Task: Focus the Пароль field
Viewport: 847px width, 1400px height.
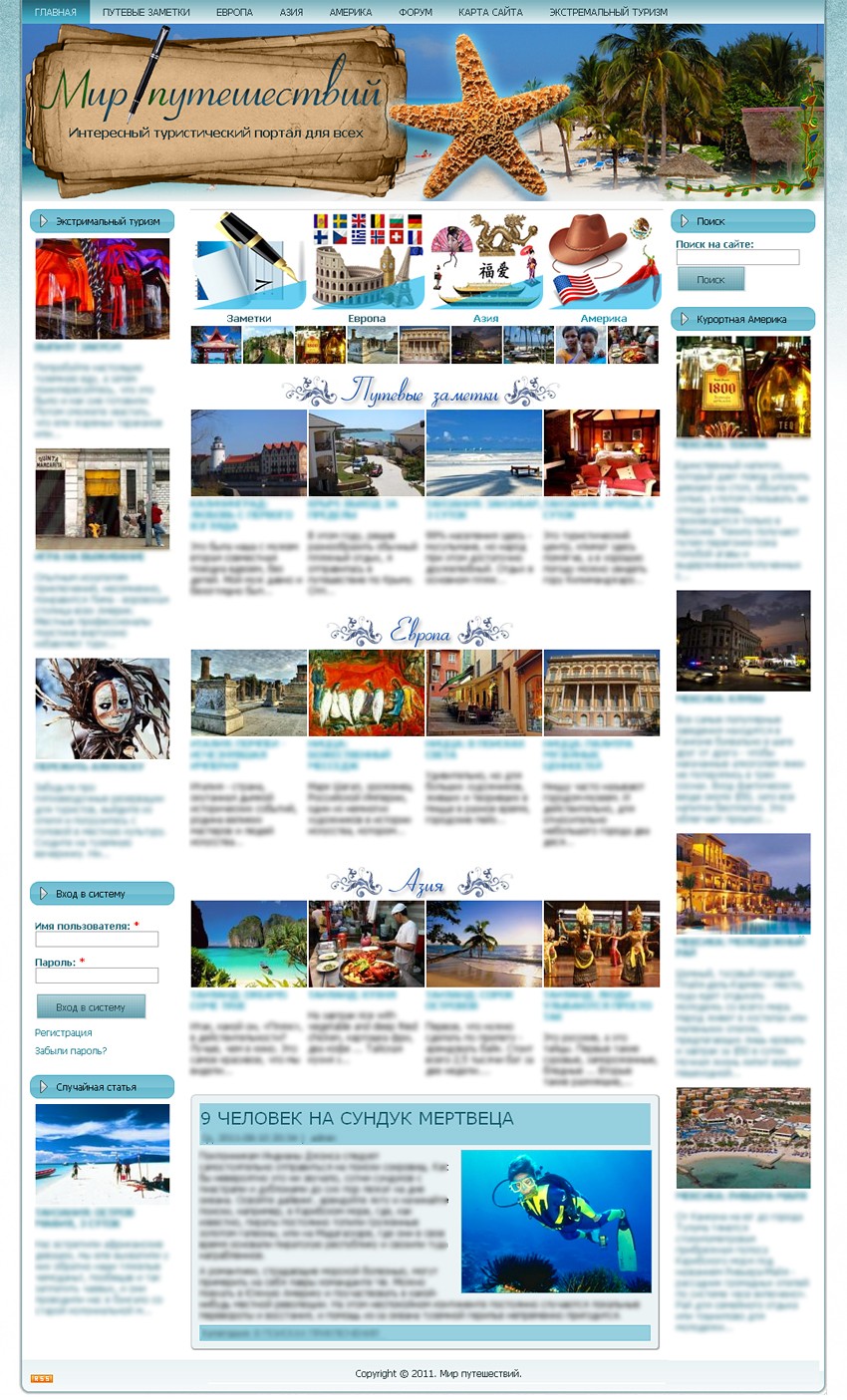Action: [97, 976]
